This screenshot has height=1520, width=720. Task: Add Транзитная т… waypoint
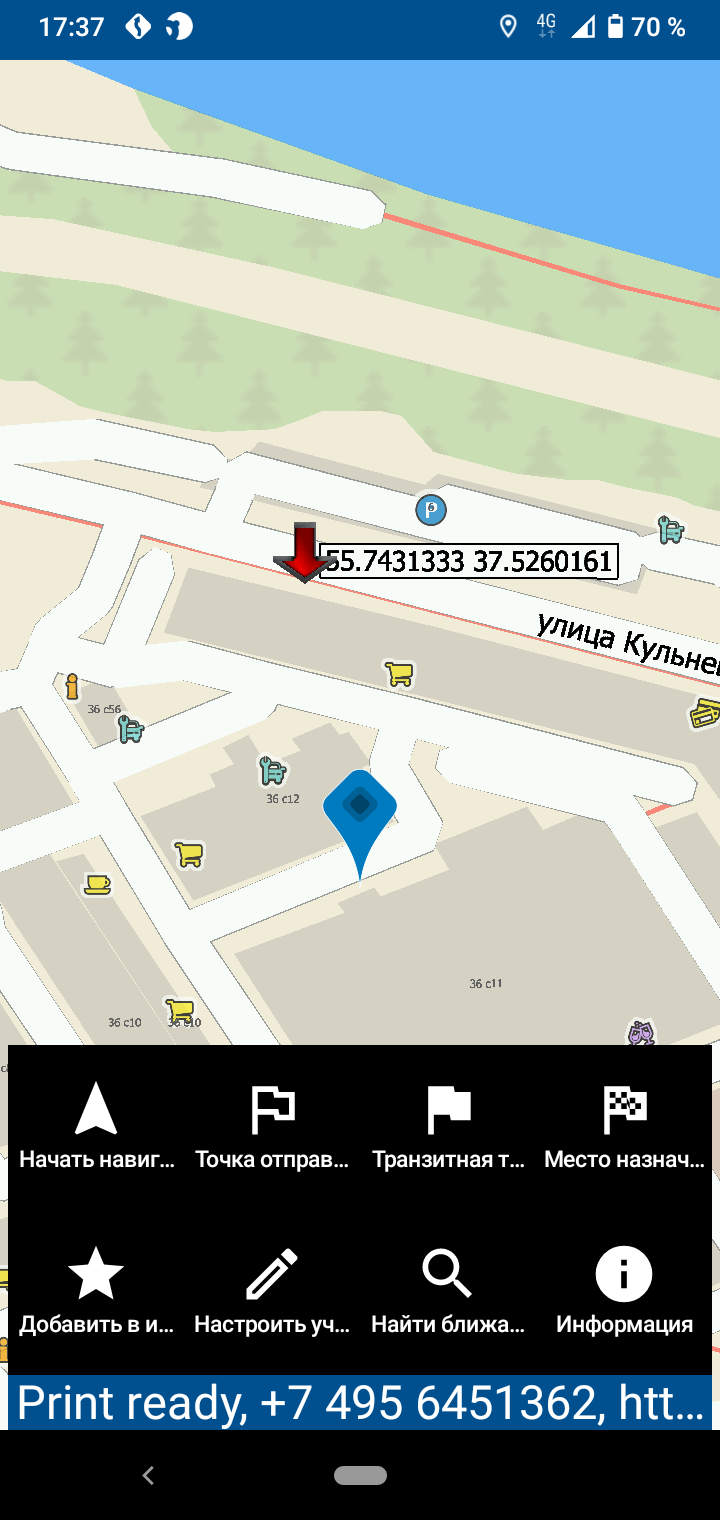(x=448, y=1126)
